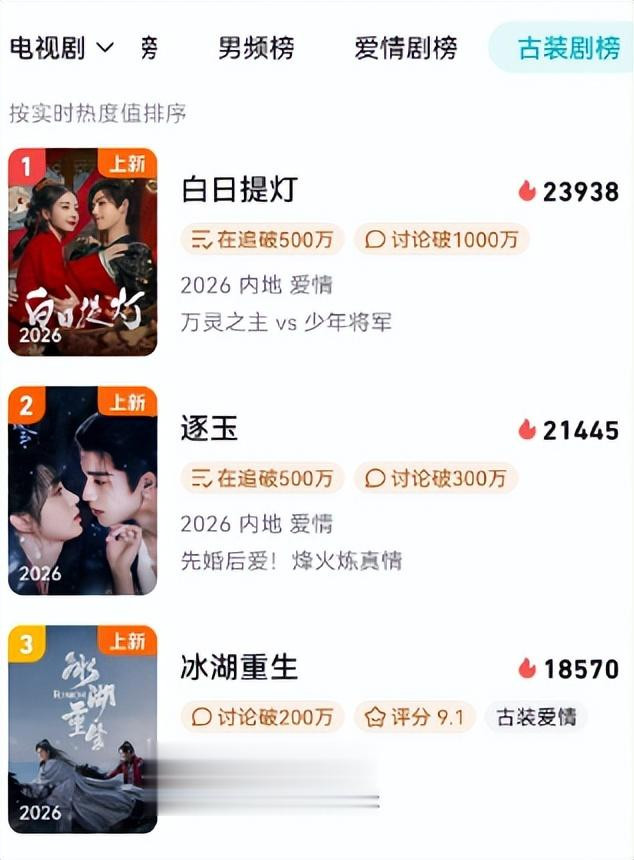Switch to the 男频榜 tab
This screenshot has width=634, height=860.
pyautogui.click(x=256, y=47)
